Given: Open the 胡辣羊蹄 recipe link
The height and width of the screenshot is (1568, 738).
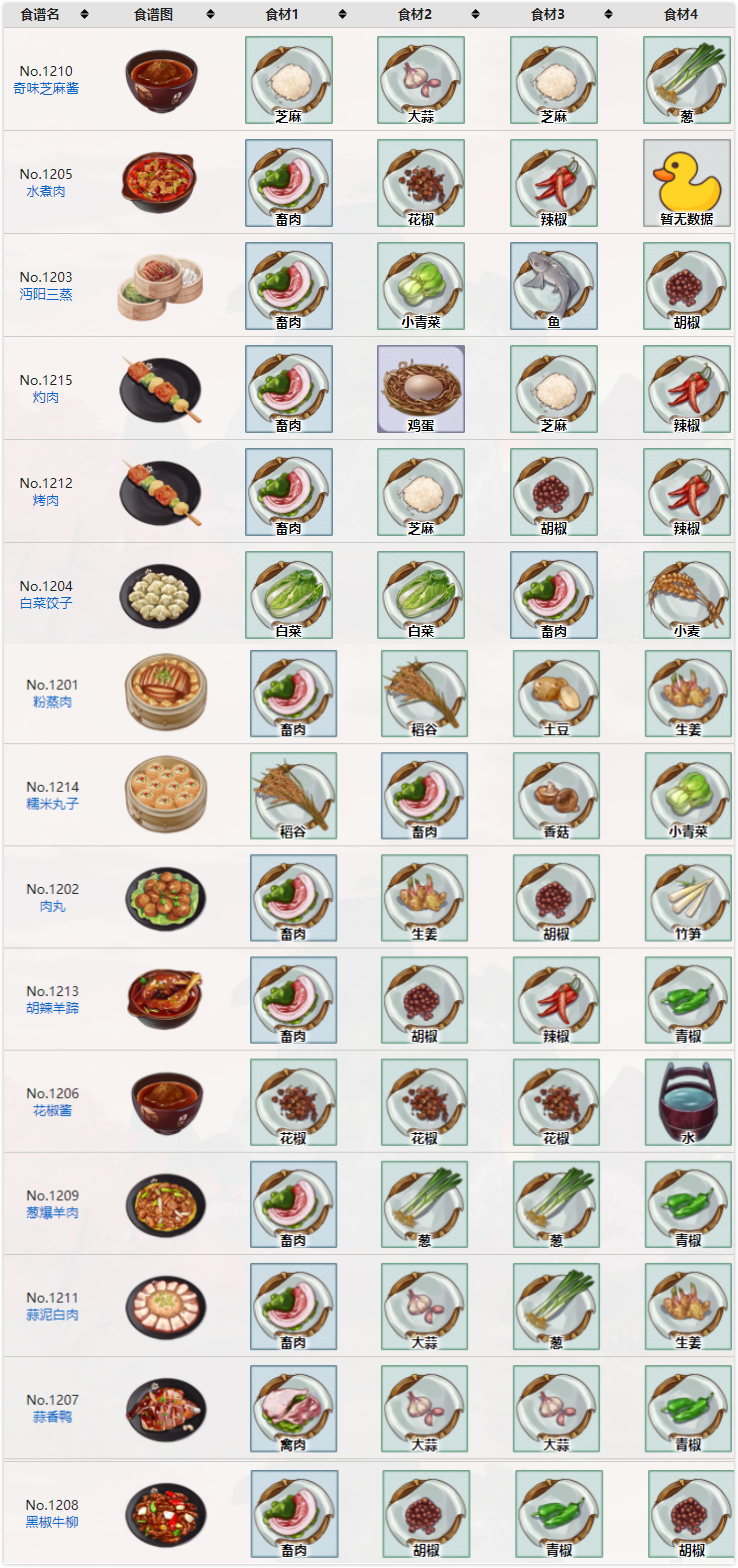Looking at the screenshot, I should [x=52, y=1008].
